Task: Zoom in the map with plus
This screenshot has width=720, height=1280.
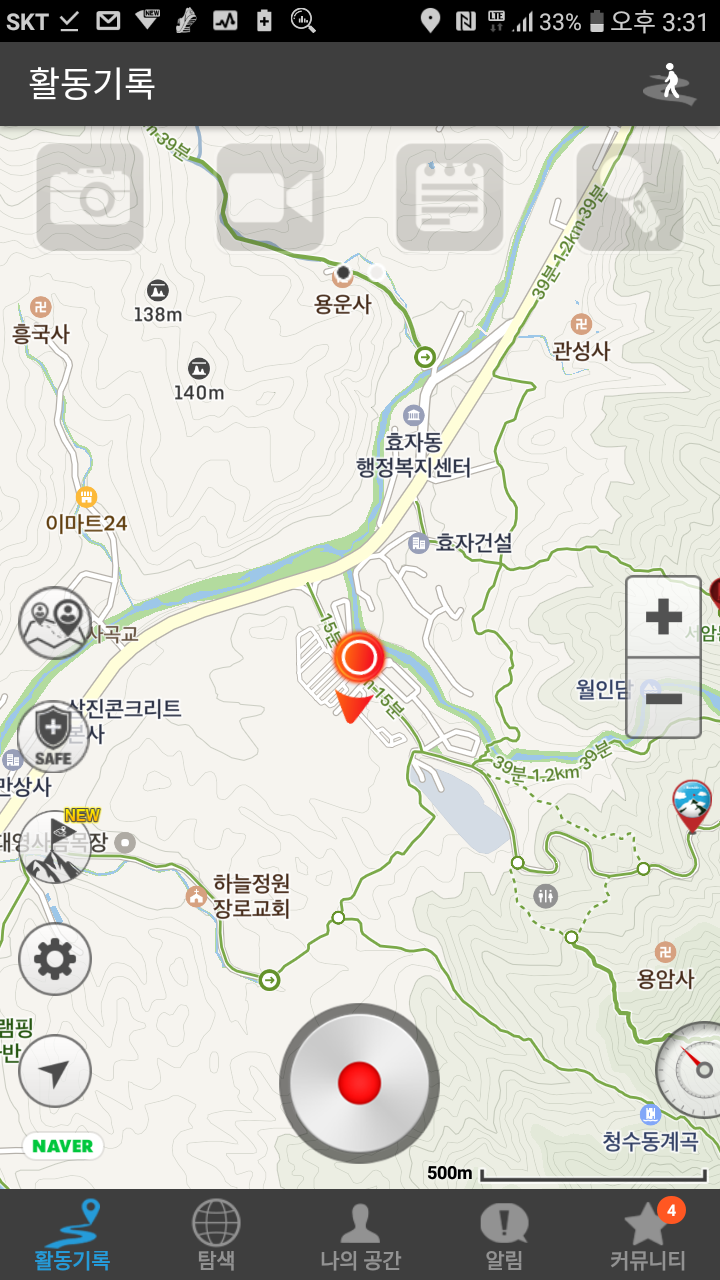Action: [x=663, y=617]
